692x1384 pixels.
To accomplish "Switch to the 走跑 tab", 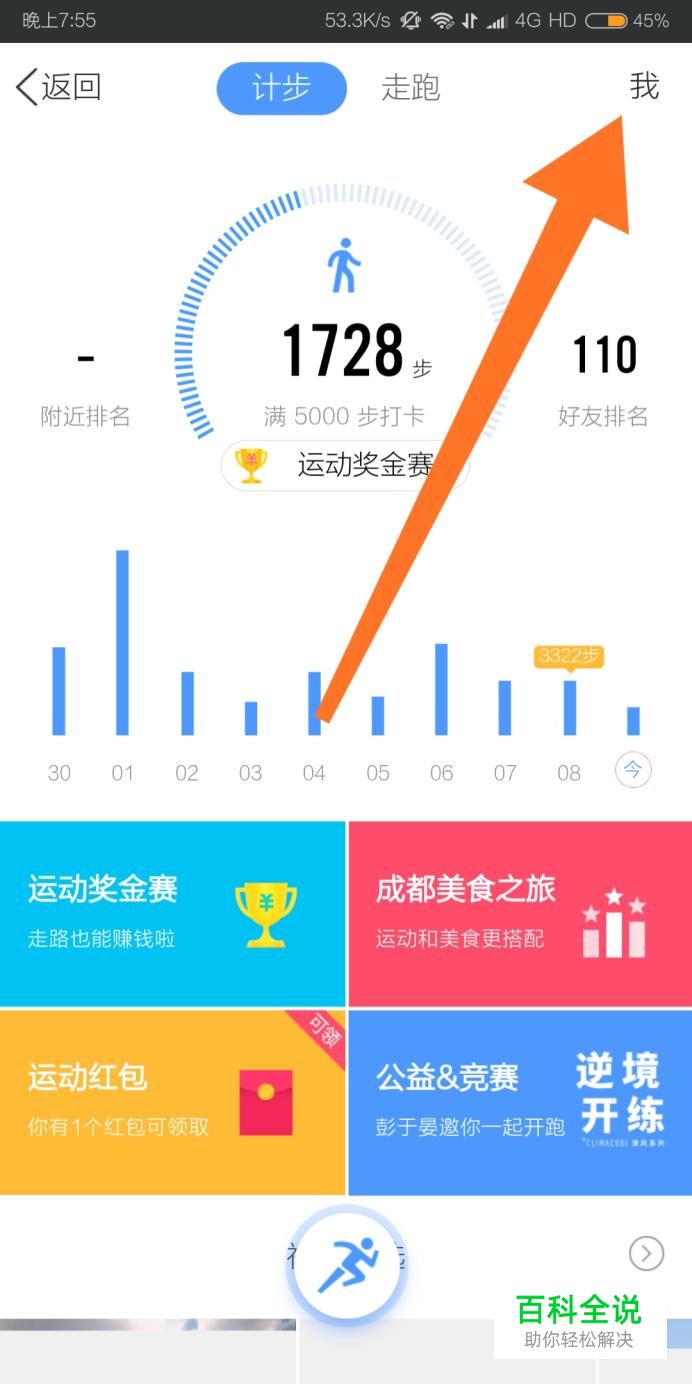I will [411, 88].
